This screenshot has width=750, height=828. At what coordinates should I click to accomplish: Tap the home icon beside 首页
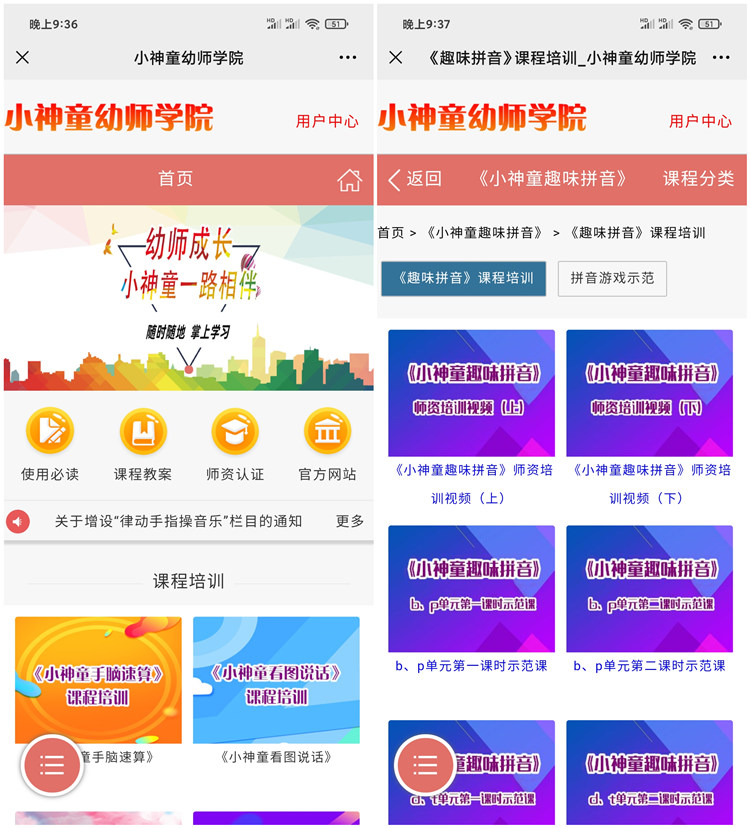349,180
